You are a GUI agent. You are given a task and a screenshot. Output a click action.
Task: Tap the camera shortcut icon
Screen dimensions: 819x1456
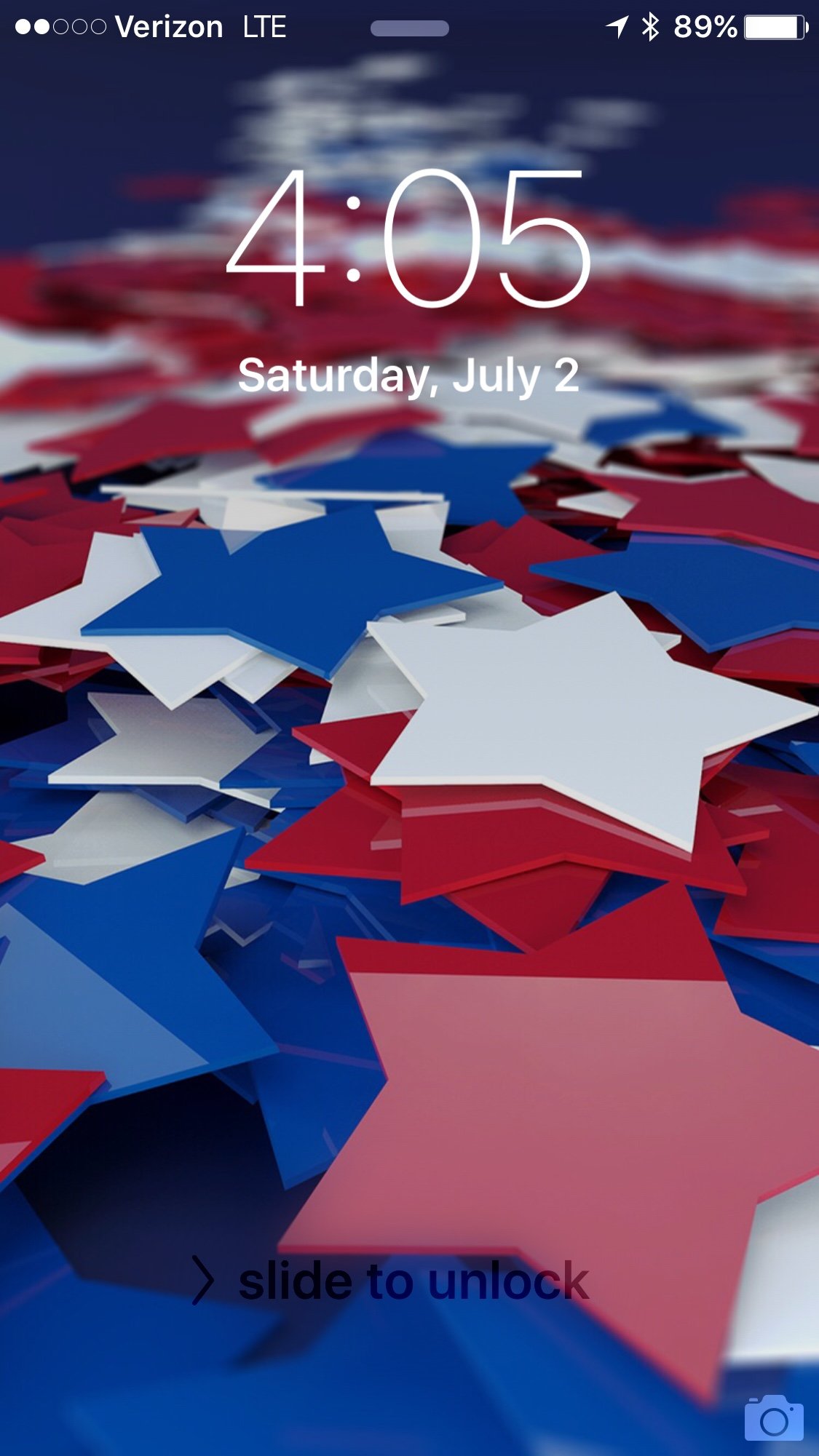point(773,1418)
